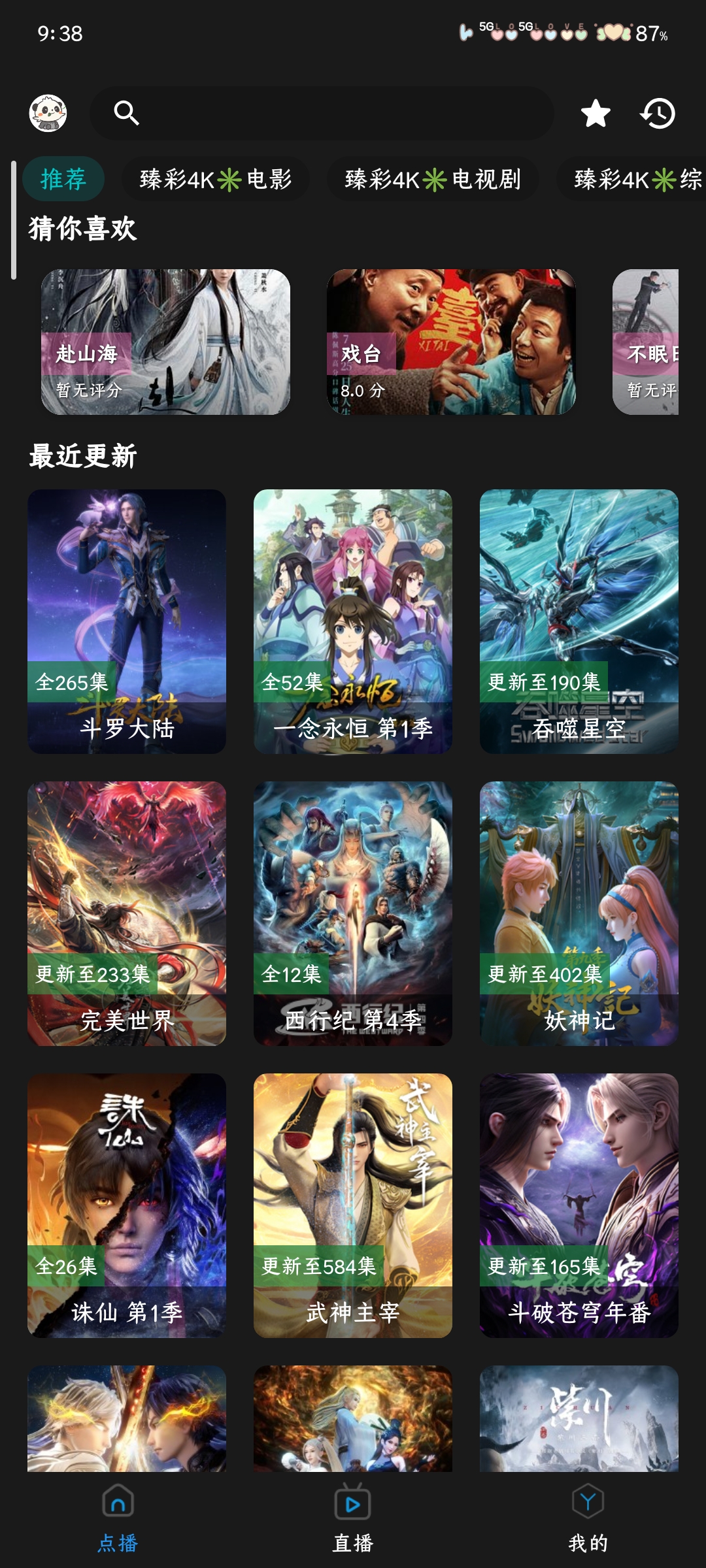
Task: Open 西行纪 第4季 card
Action: tap(353, 913)
